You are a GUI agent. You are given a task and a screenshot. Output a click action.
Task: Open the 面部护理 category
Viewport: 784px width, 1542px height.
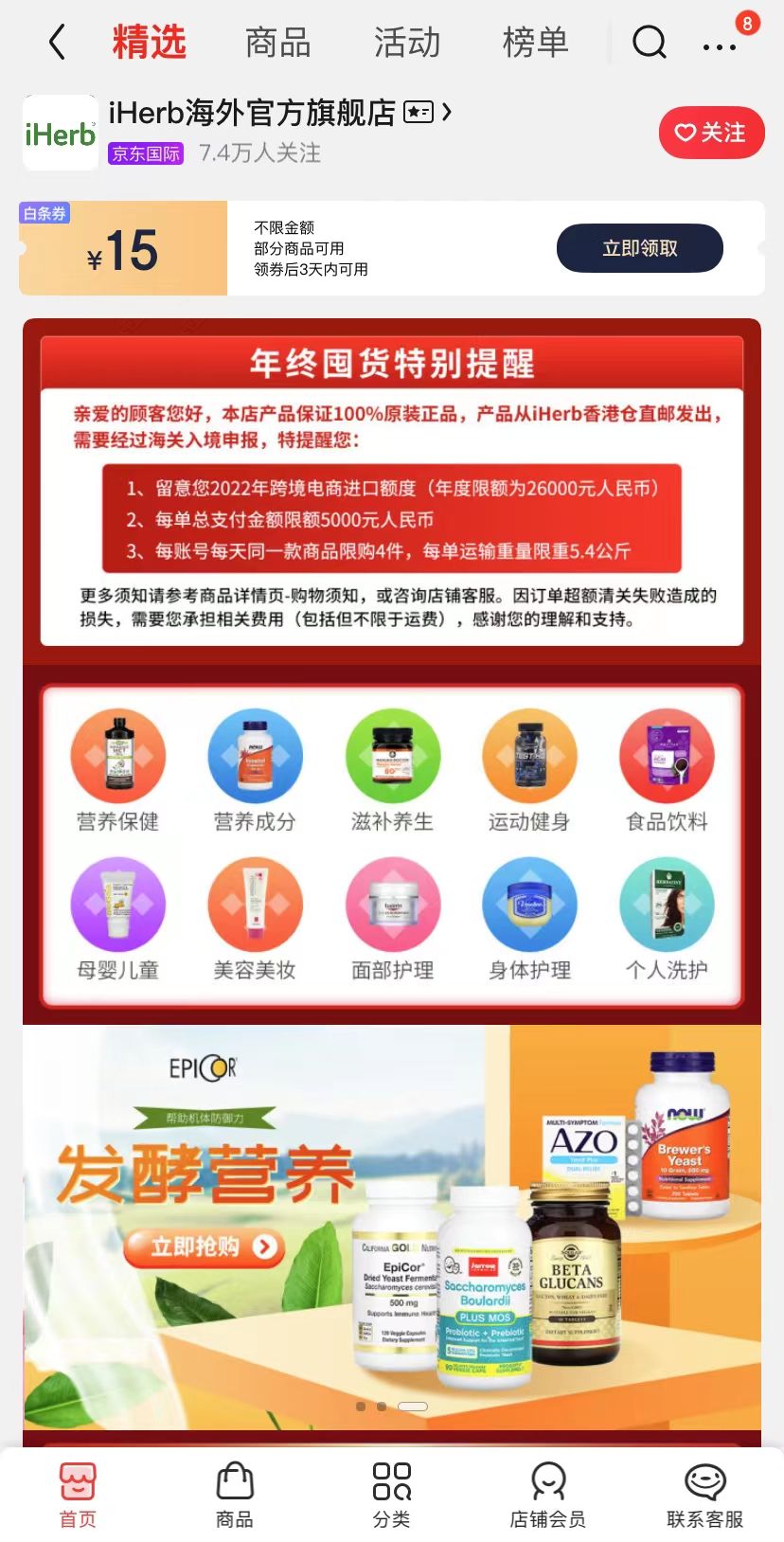393,918
